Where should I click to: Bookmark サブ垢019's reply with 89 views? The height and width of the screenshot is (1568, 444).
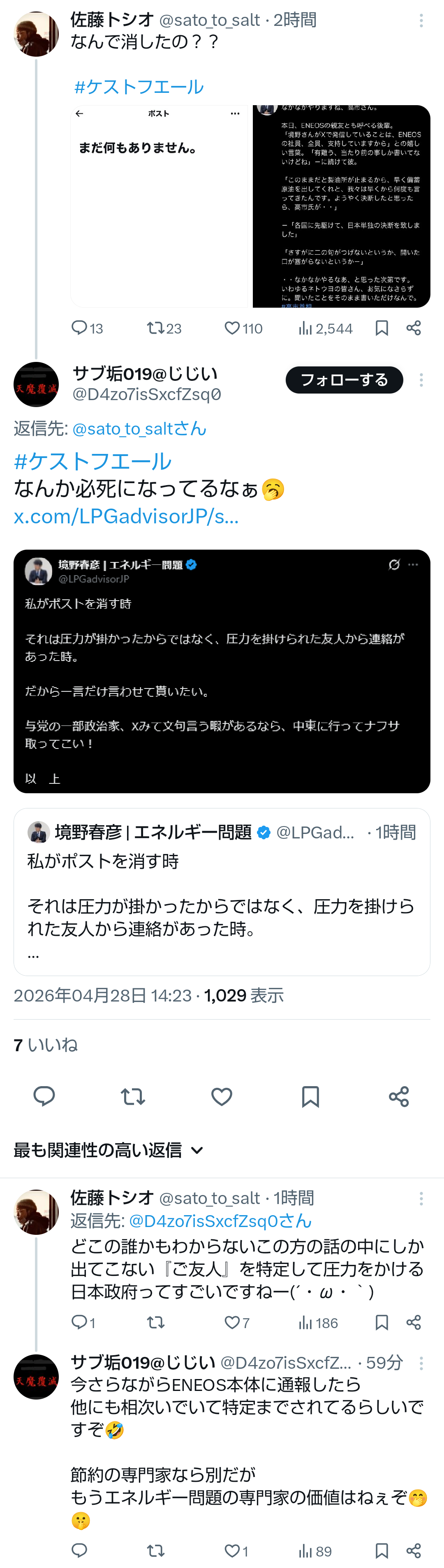click(382, 1550)
